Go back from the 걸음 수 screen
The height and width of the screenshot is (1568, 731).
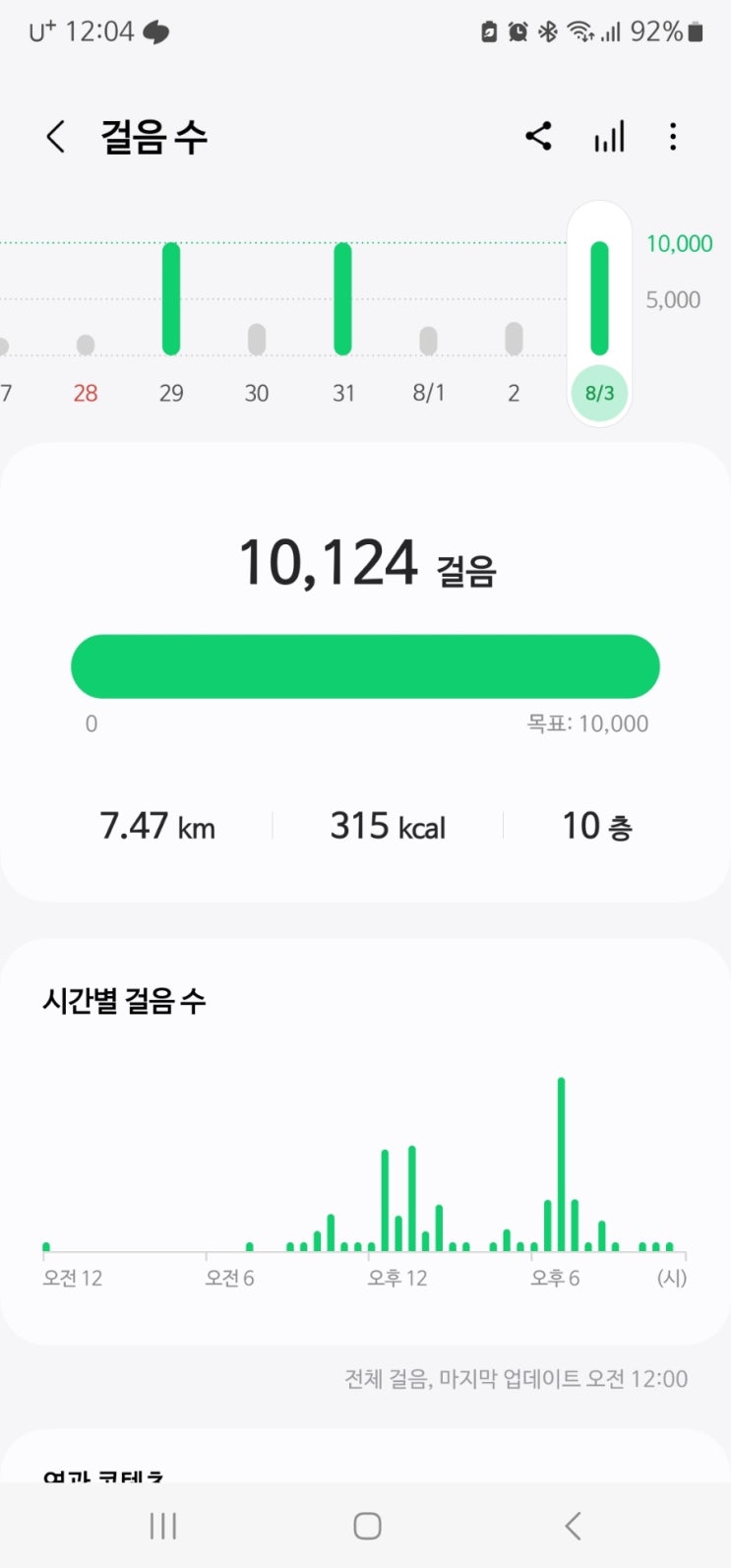click(x=56, y=137)
